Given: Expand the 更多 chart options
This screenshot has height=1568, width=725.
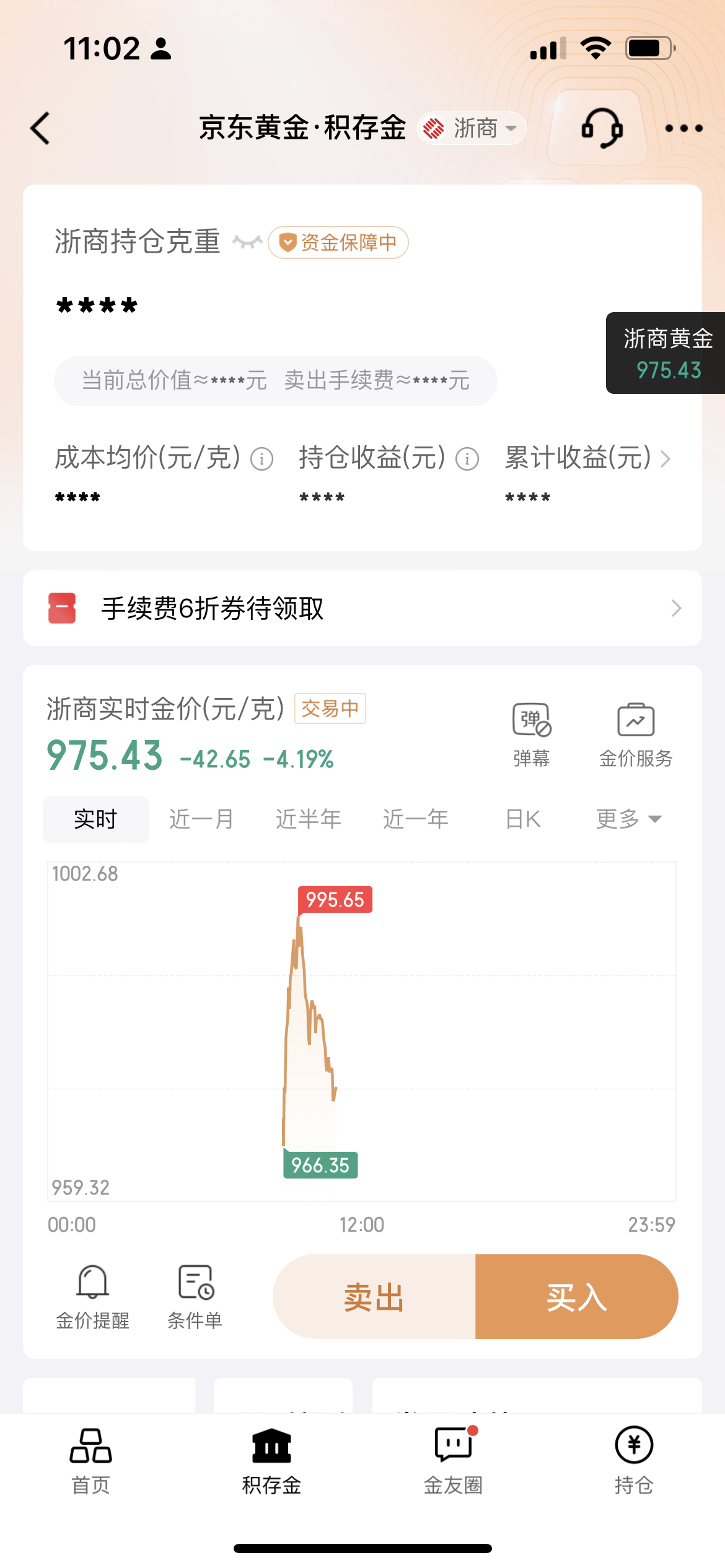Looking at the screenshot, I should tap(628, 819).
